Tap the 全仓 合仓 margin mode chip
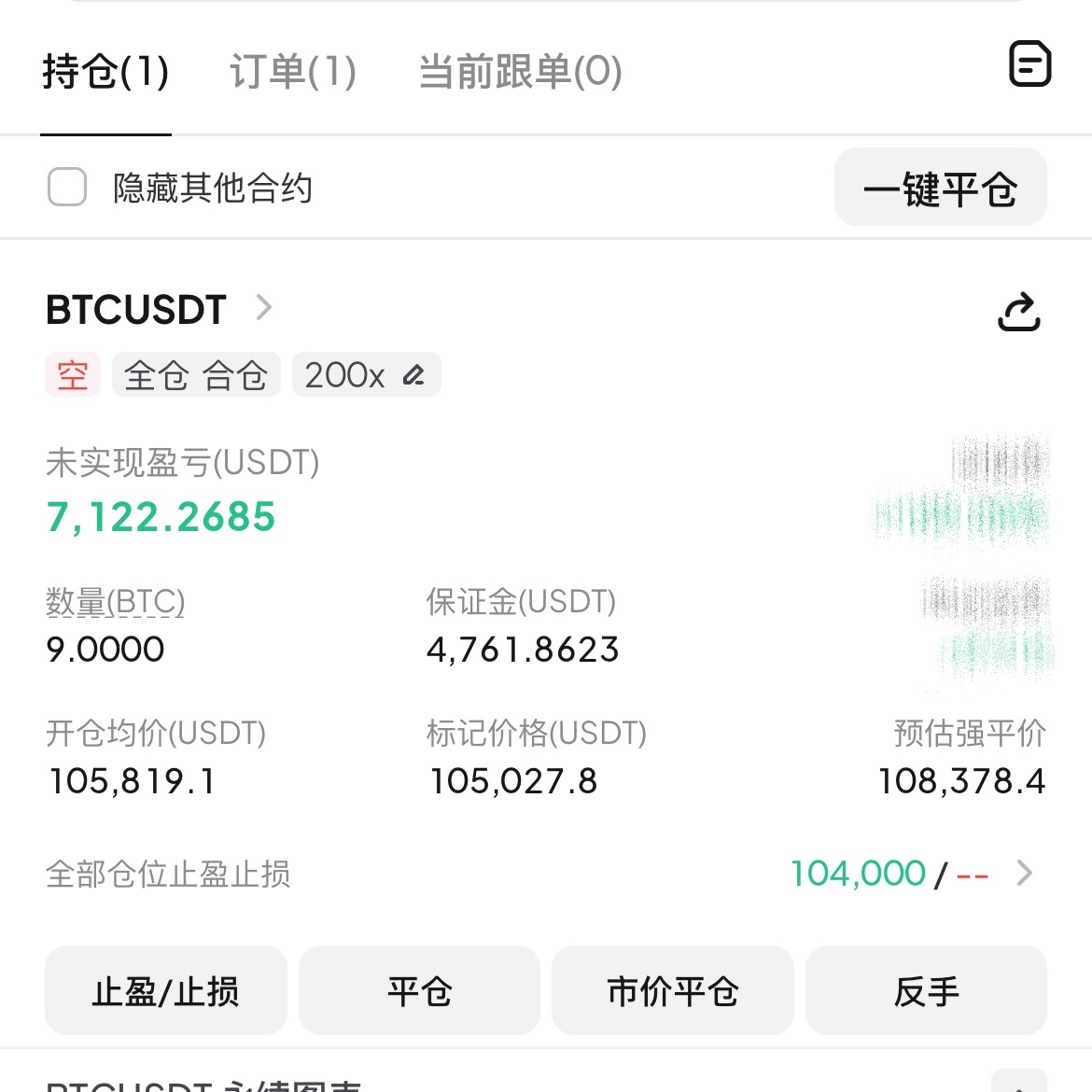The width and height of the screenshot is (1092, 1092). point(196,375)
